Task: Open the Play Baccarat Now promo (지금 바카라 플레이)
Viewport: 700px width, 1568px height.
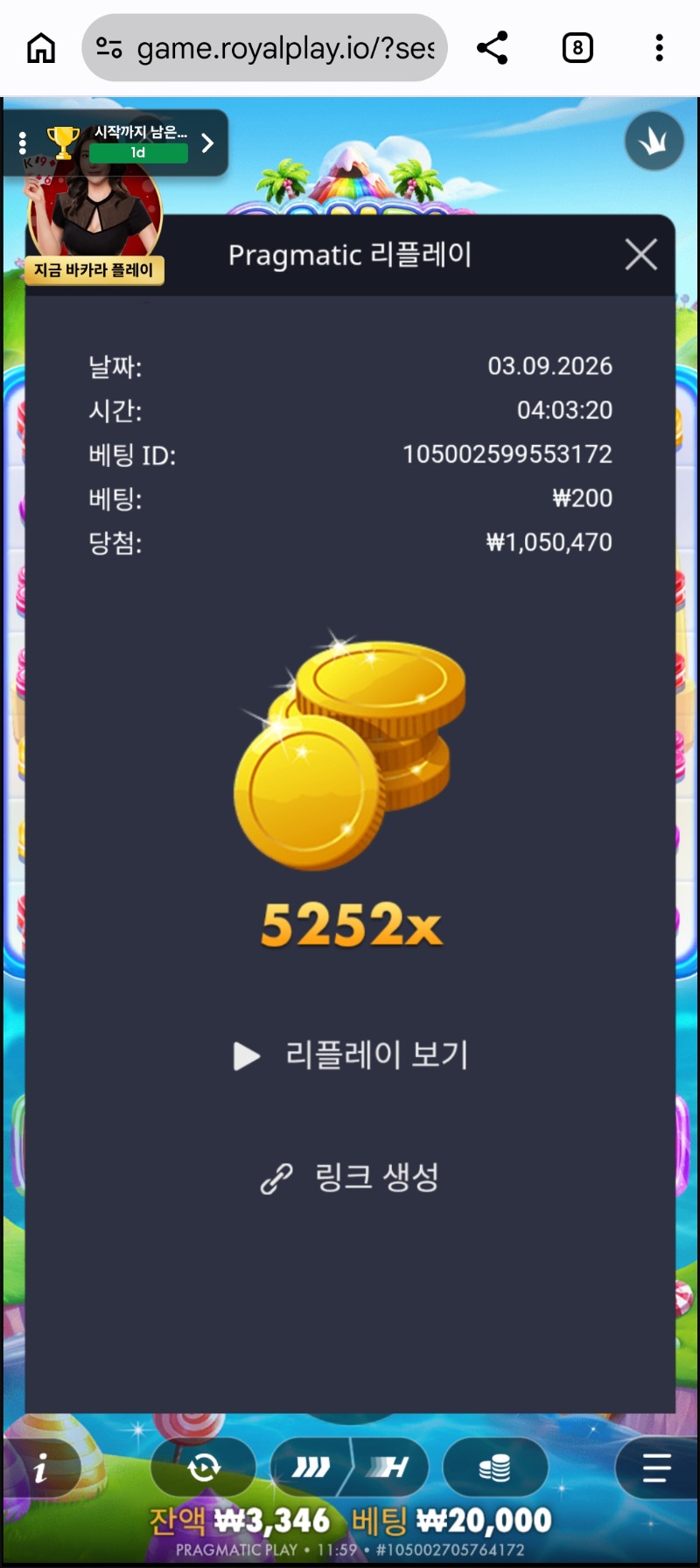Action: 94,270
